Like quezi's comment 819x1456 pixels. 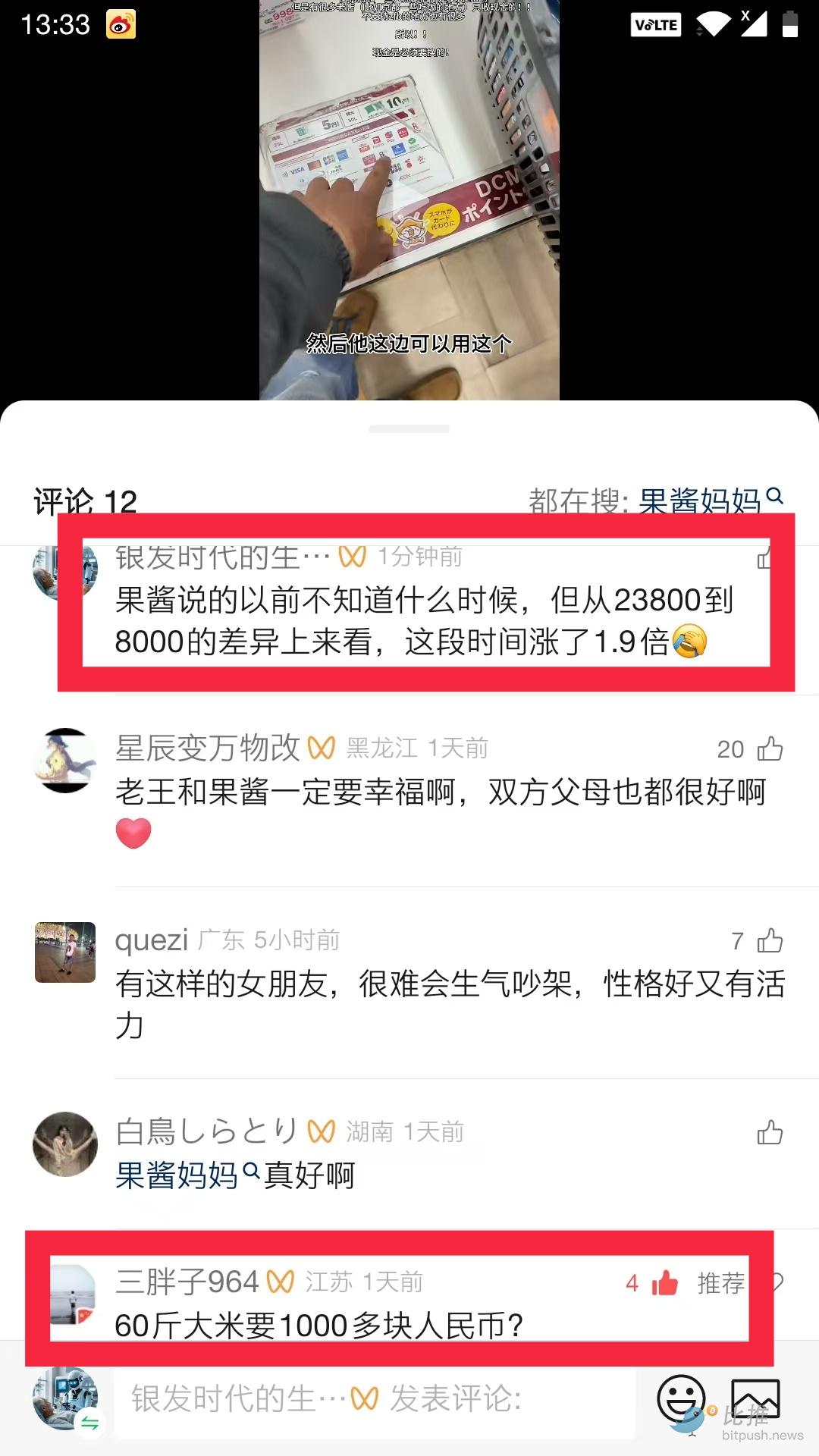coord(770,940)
